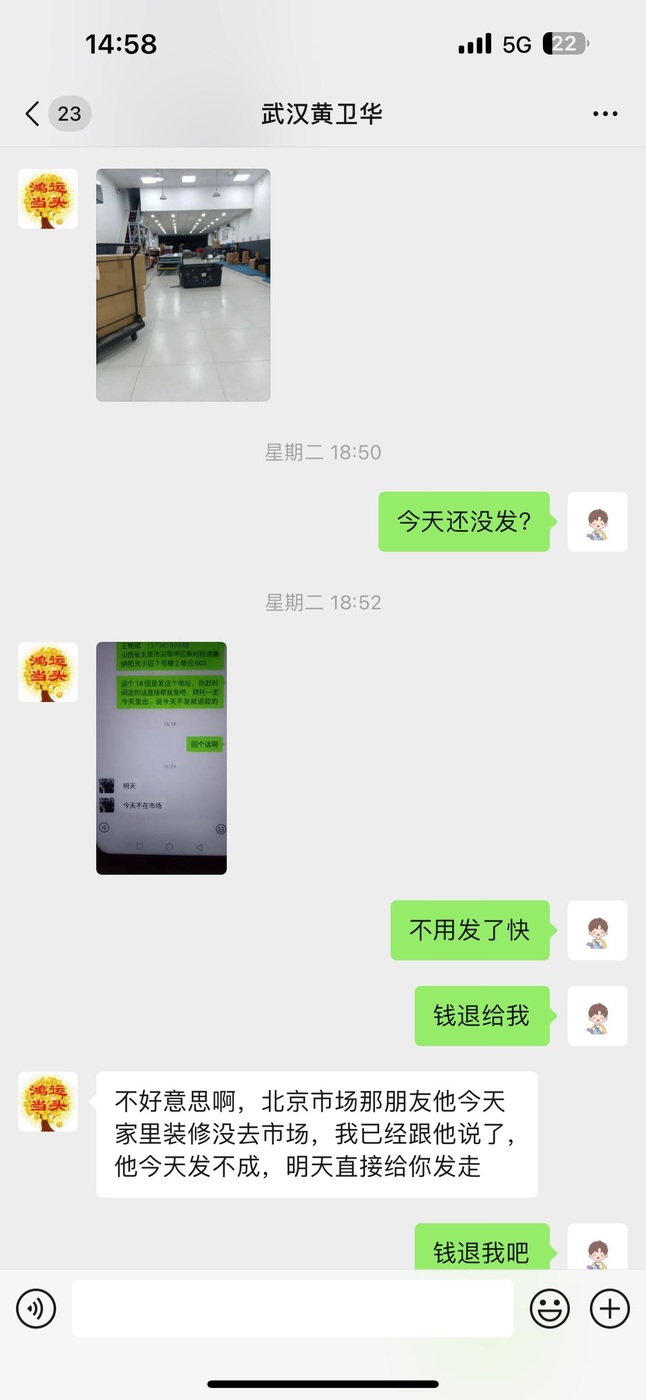The width and height of the screenshot is (646, 1400).
Task: Open the emoji sticker panel
Action: 549,1308
